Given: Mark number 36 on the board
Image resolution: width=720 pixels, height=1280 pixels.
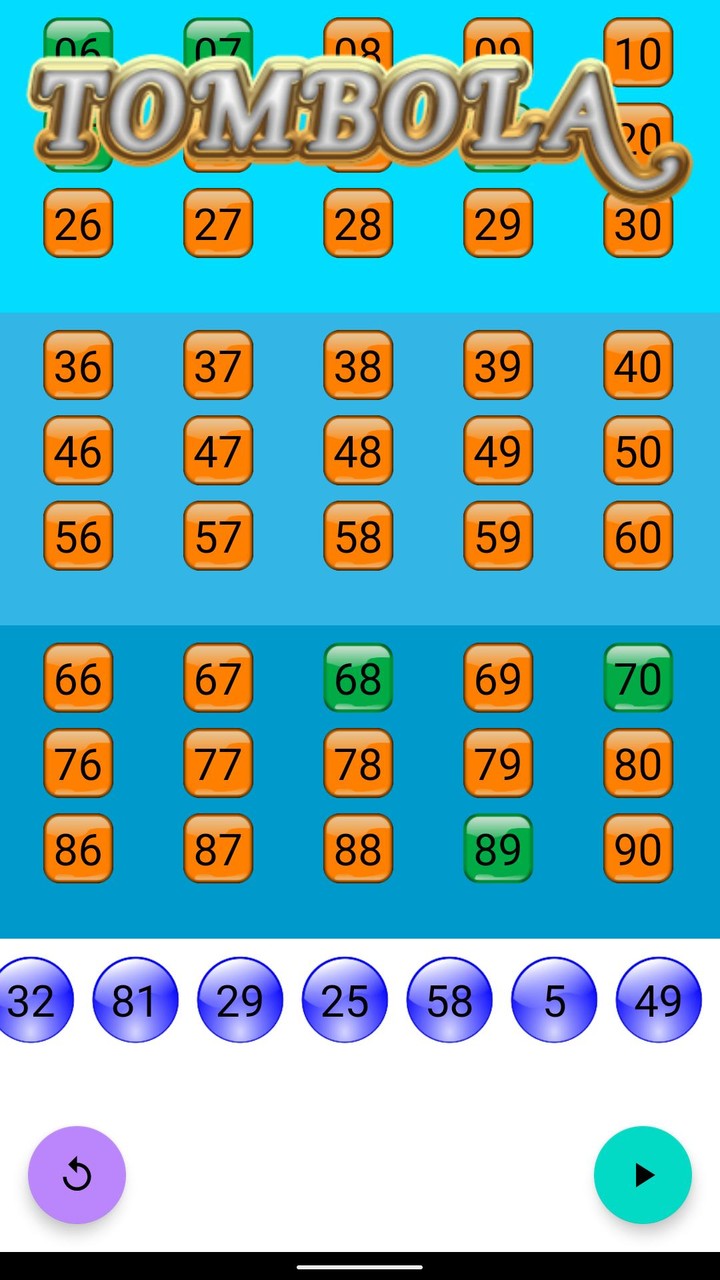Looking at the screenshot, I should [78, 366].
